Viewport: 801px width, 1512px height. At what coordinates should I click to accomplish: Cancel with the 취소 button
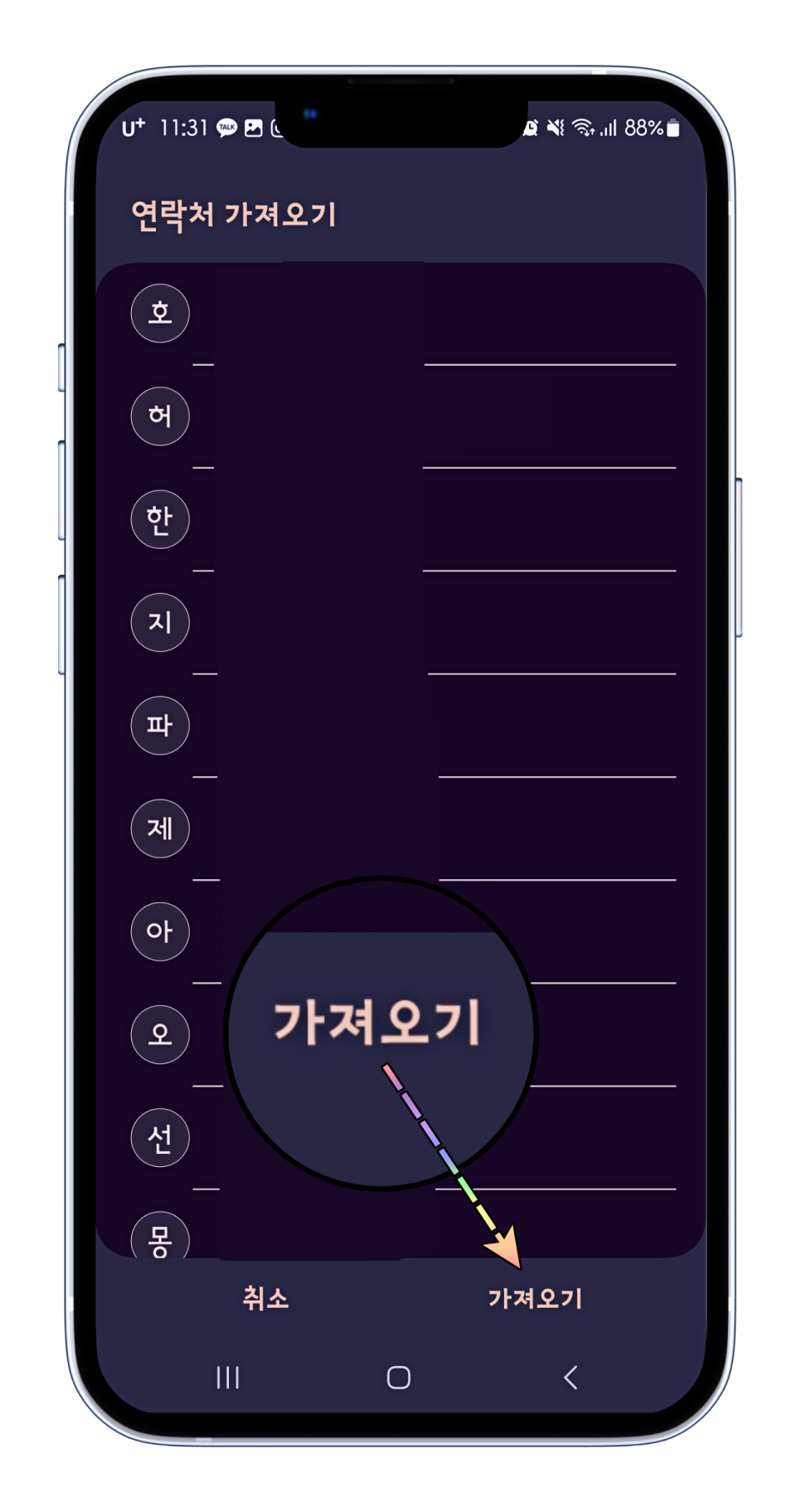pos(265,1297)
